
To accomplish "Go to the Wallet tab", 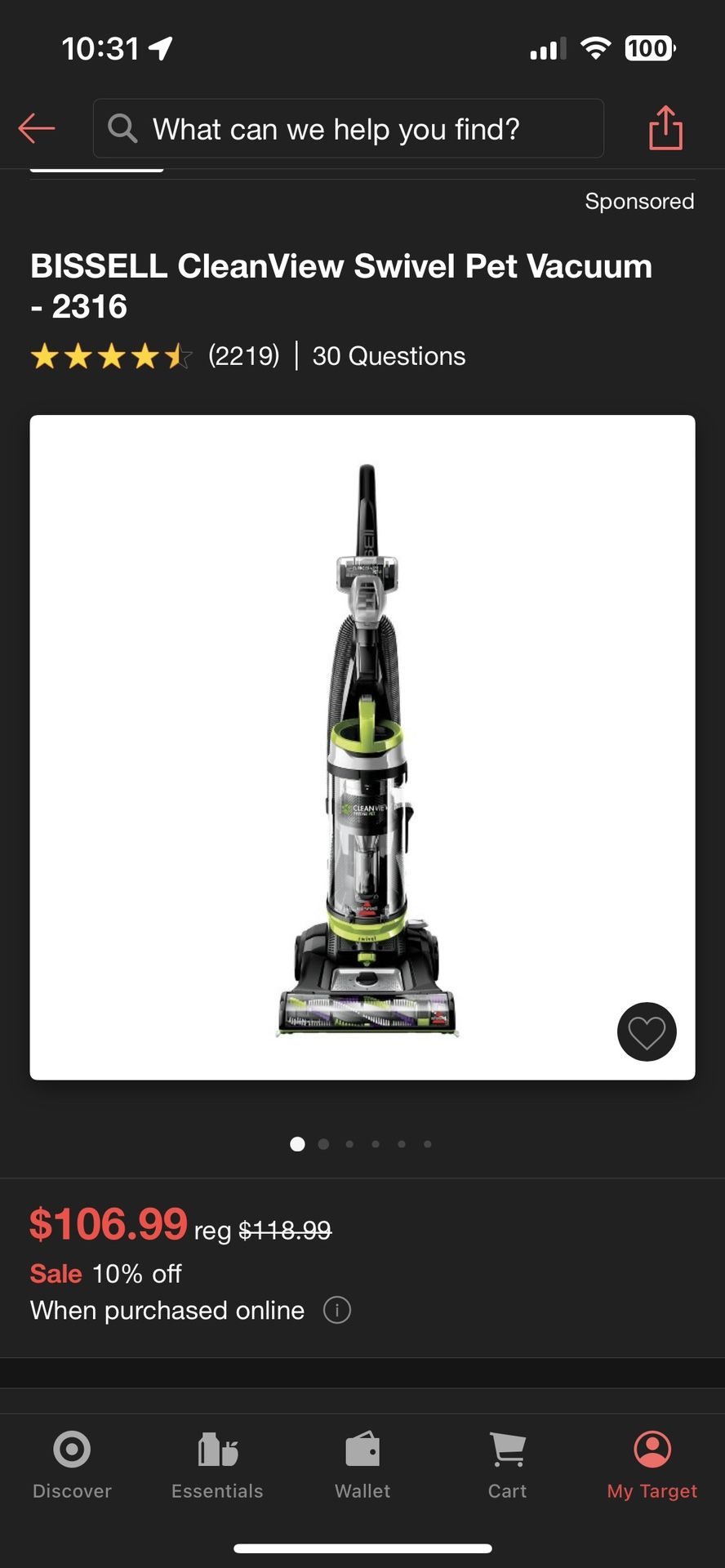I will (x=362, y=1465).
